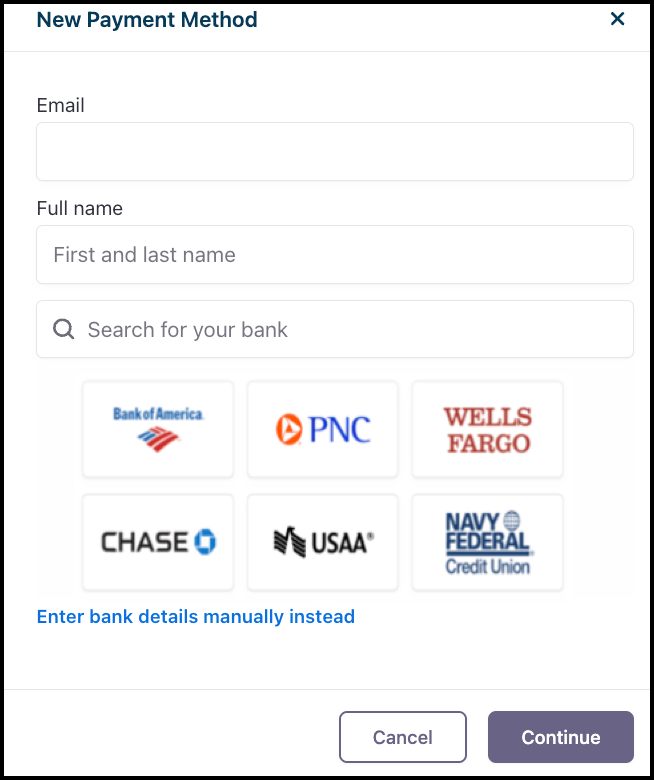Enter bank details manually instead
The width and height of the screenshot is (654, 780).
196,616
